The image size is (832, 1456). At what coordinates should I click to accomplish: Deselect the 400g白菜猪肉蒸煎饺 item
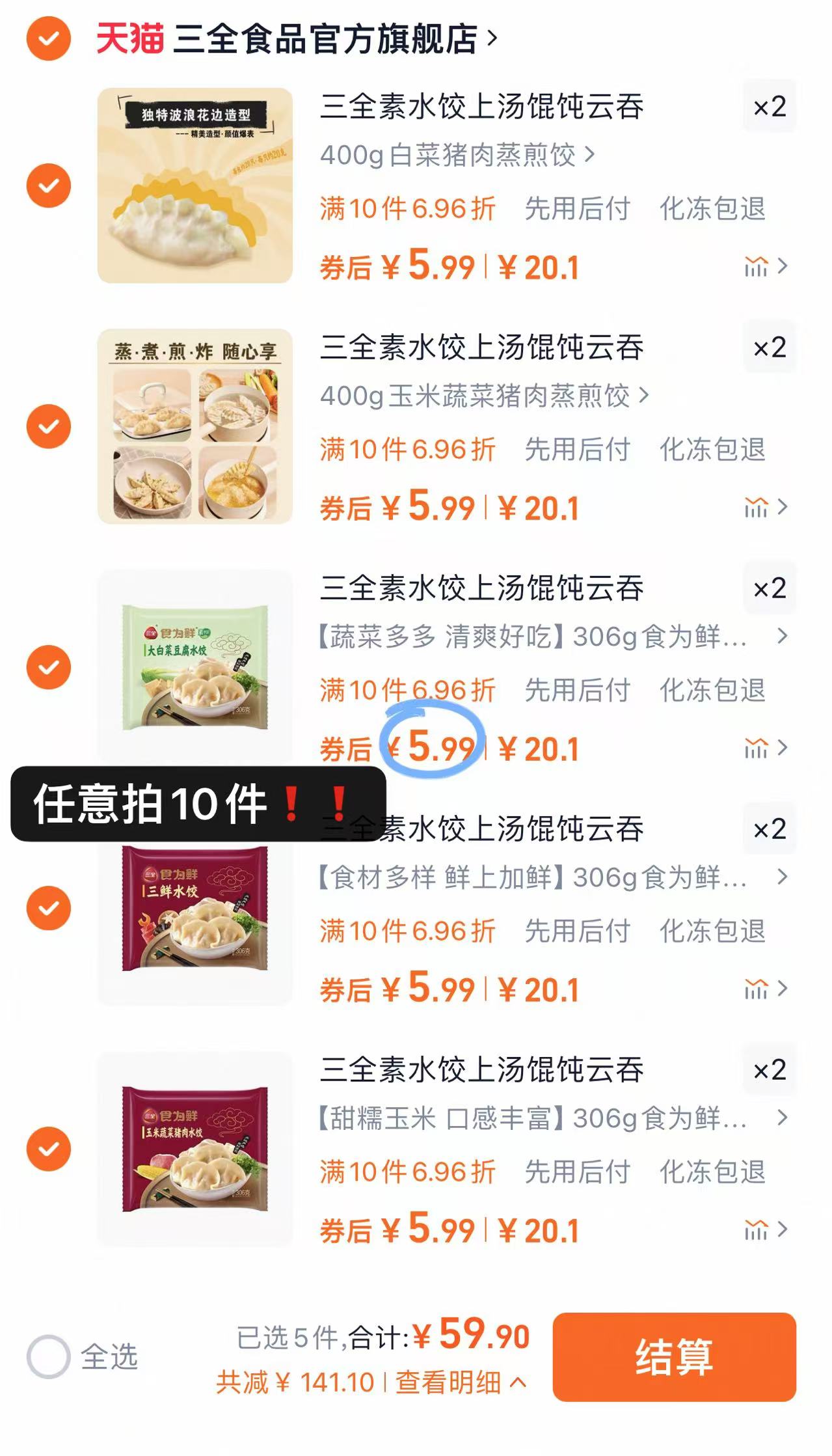49,186
